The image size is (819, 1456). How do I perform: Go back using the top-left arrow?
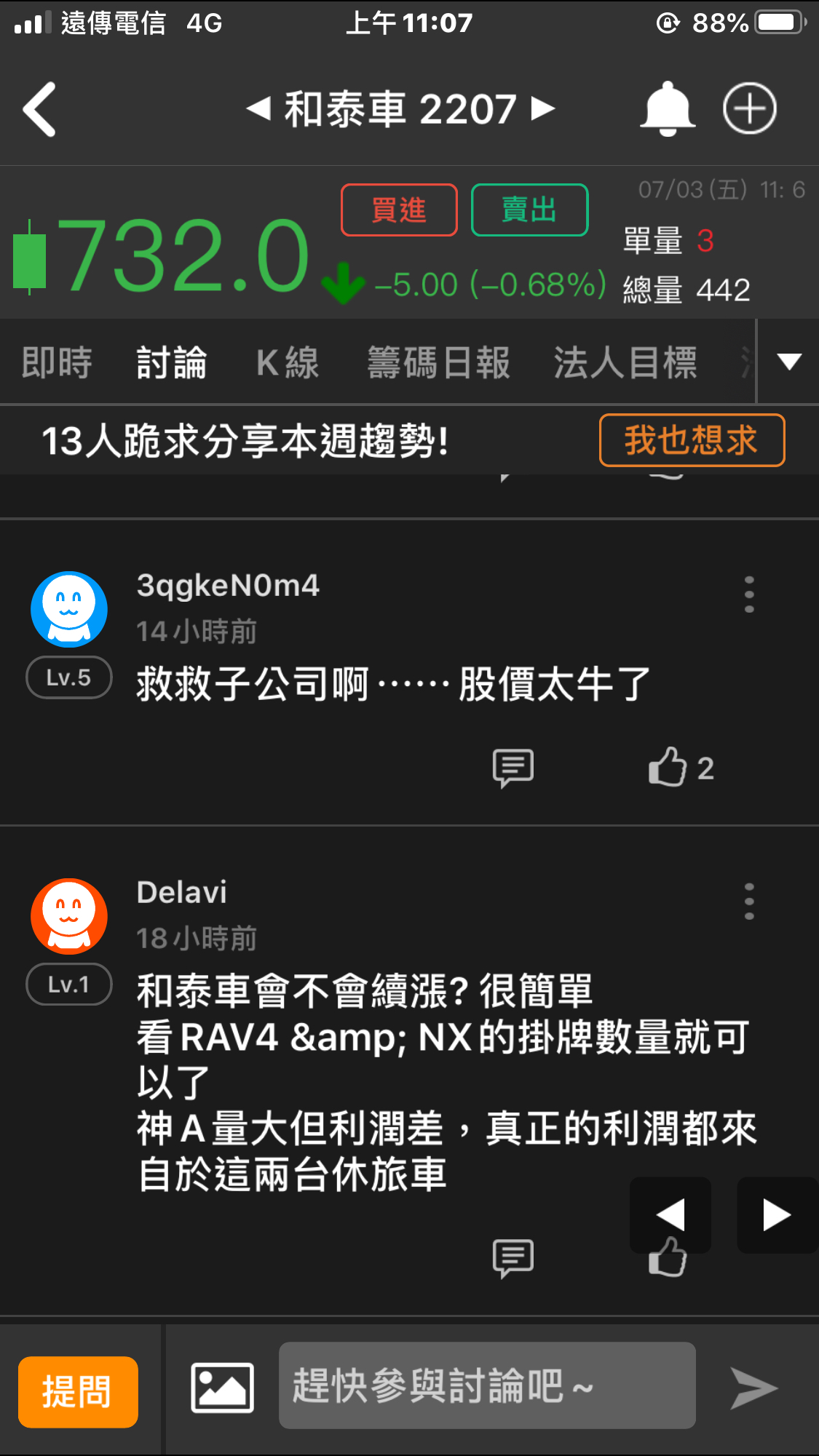pos(40,109)
